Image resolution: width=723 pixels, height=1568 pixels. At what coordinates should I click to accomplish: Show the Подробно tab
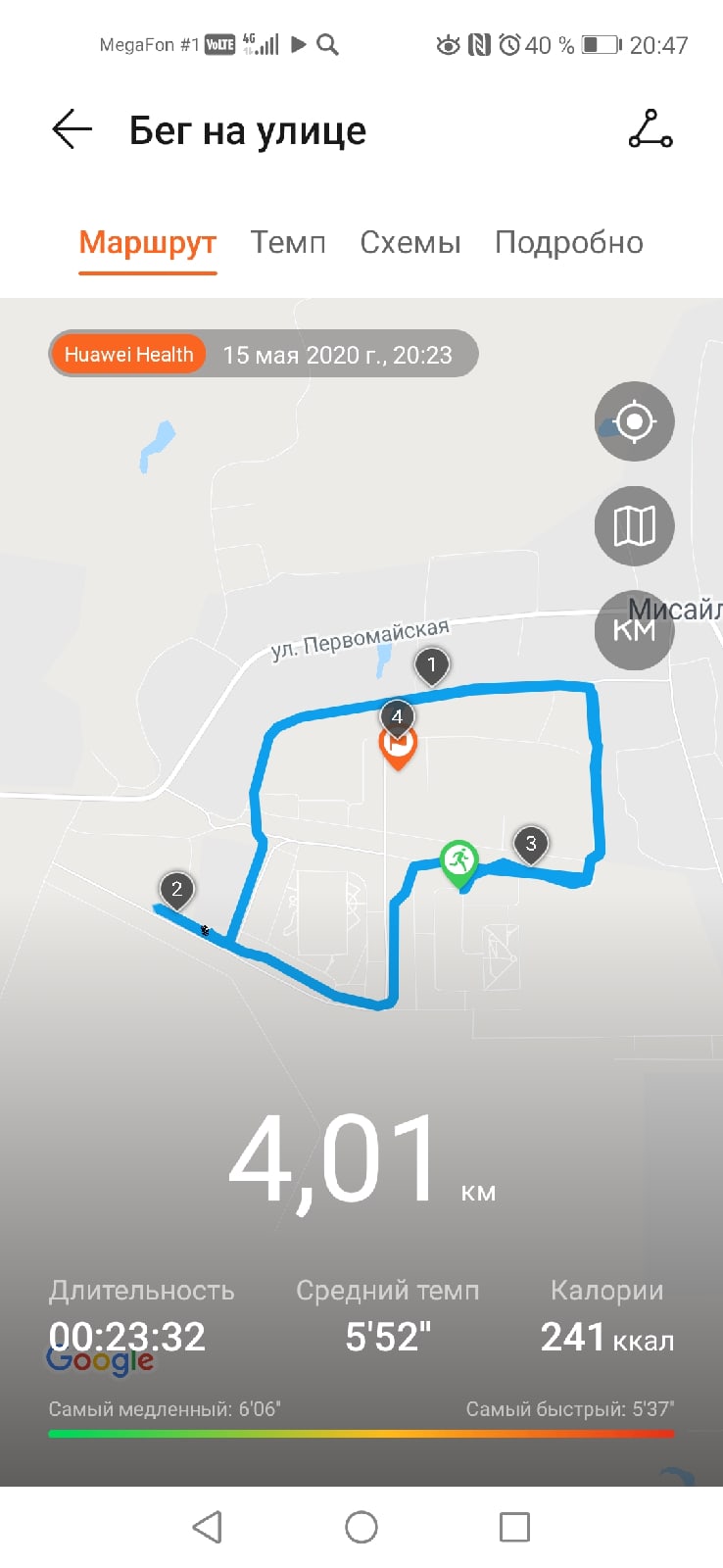click(x=568, y=243)
